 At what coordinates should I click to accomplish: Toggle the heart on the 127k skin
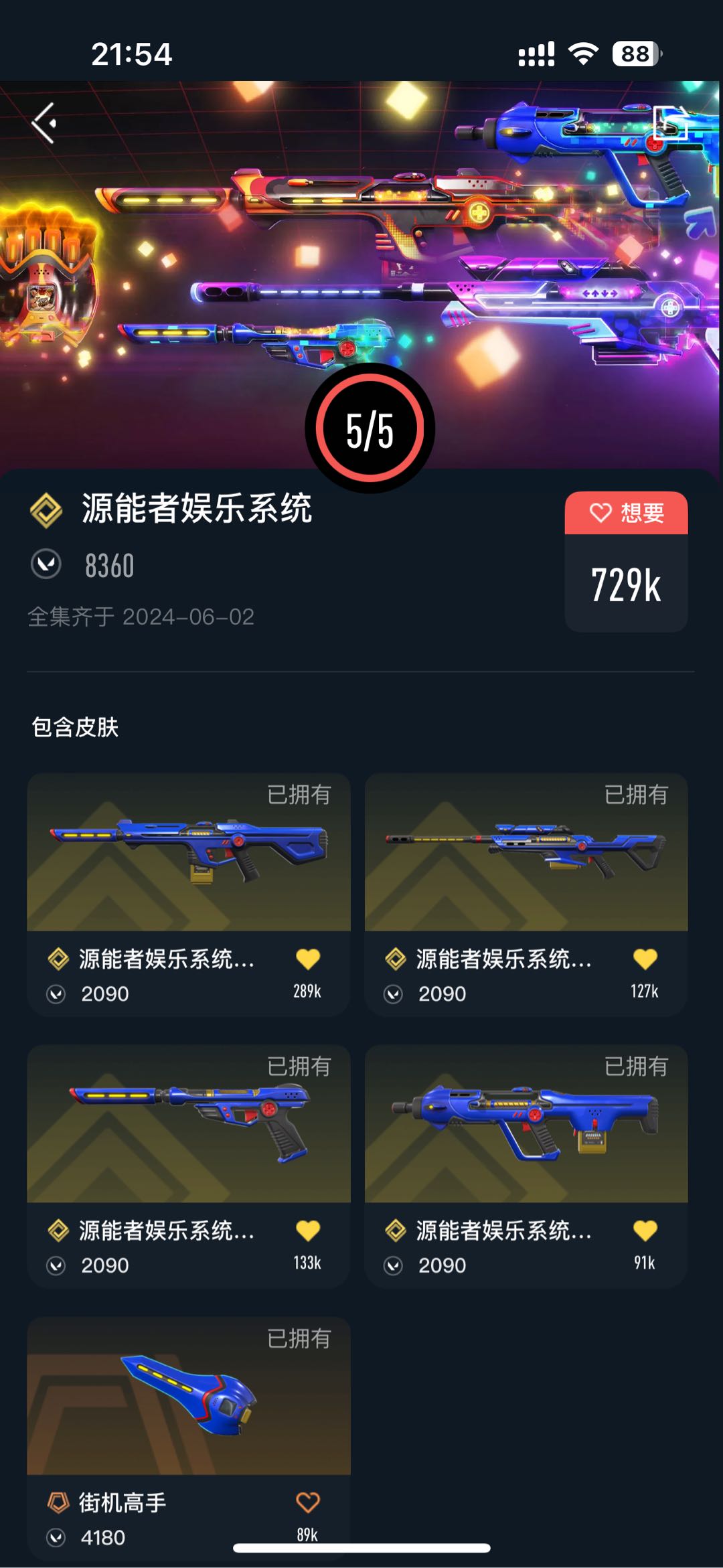click(x=645, y=959)
